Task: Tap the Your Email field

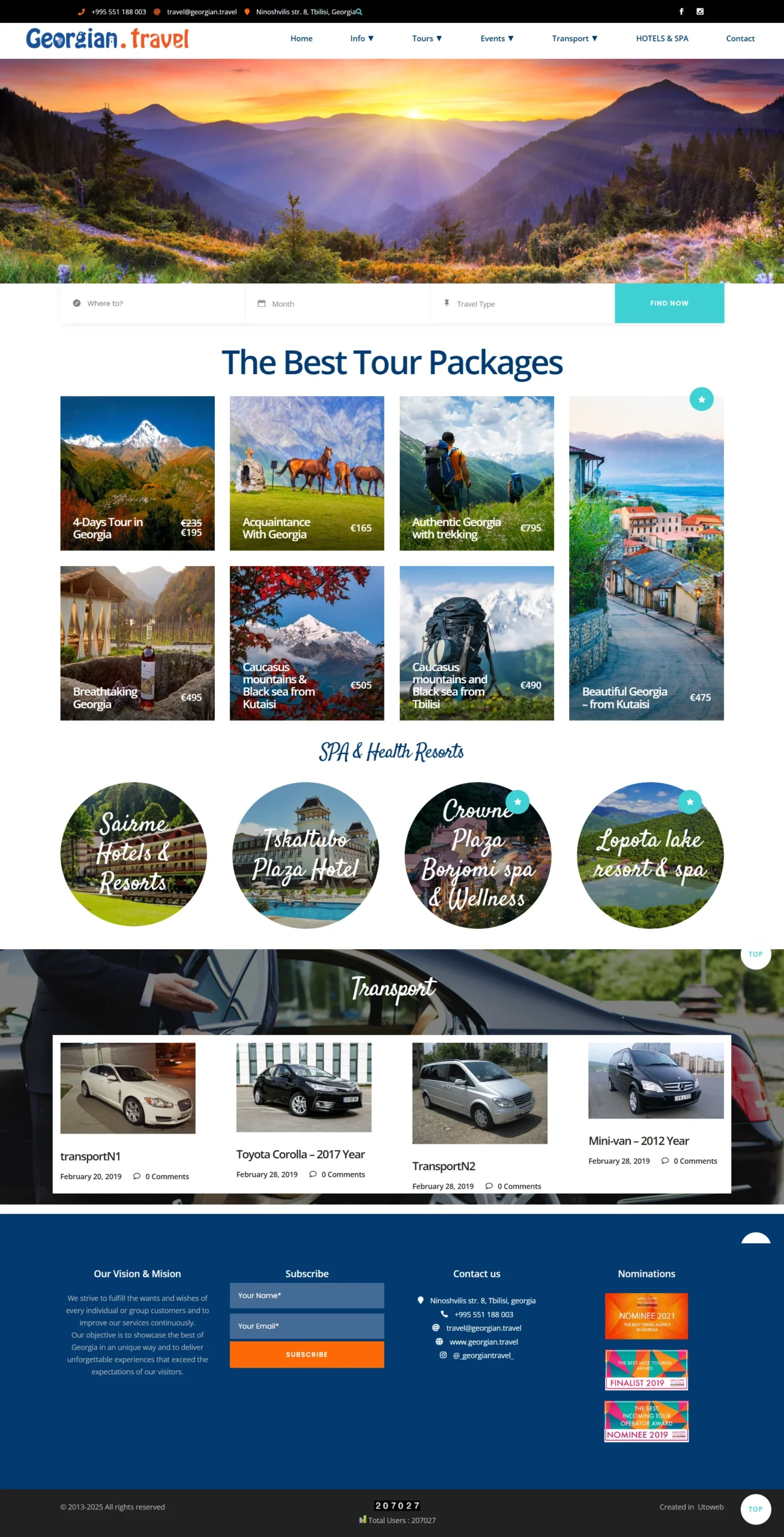Action: (x=307, y=1326)
